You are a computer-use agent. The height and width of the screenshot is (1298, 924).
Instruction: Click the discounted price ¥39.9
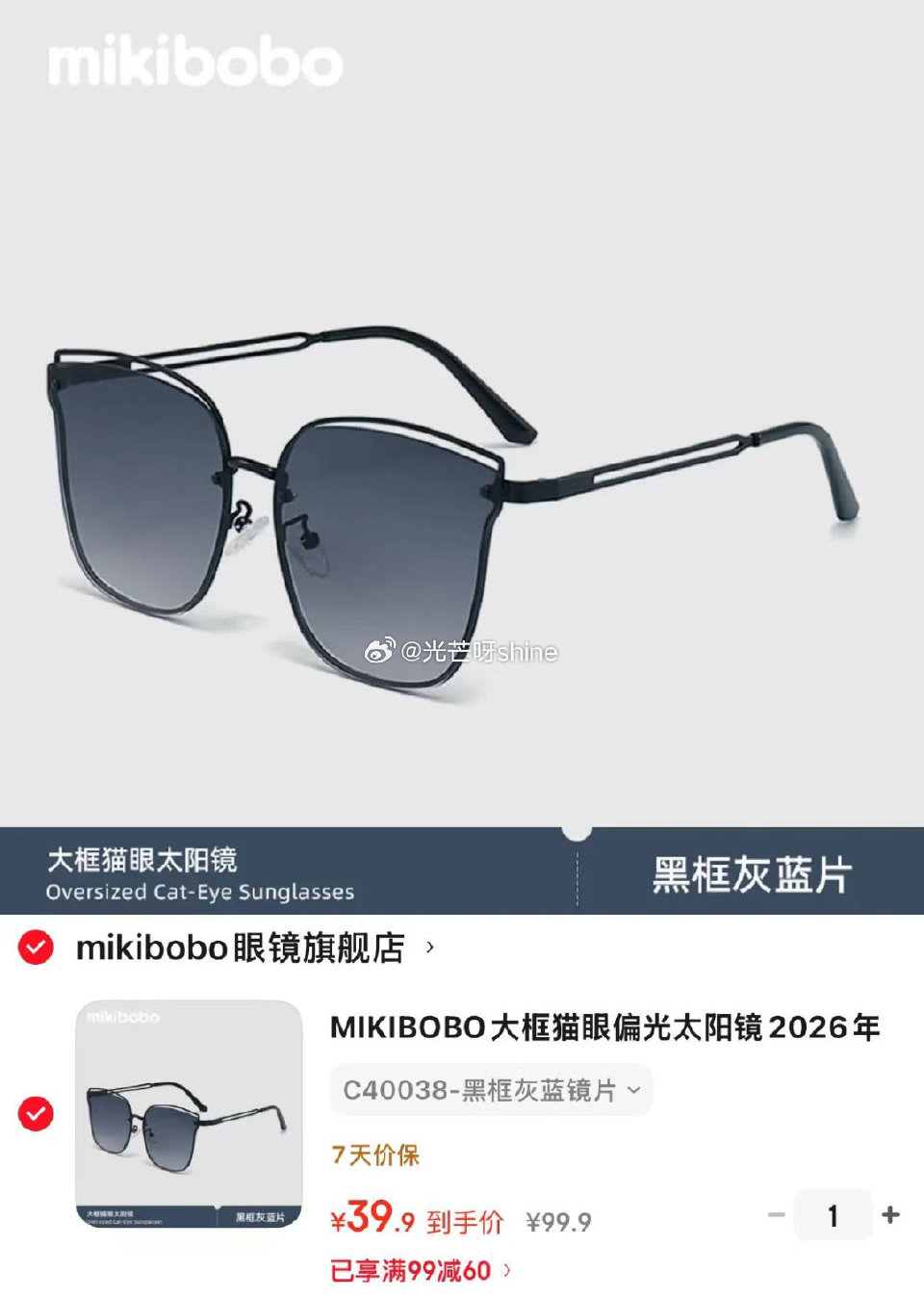375,1217
